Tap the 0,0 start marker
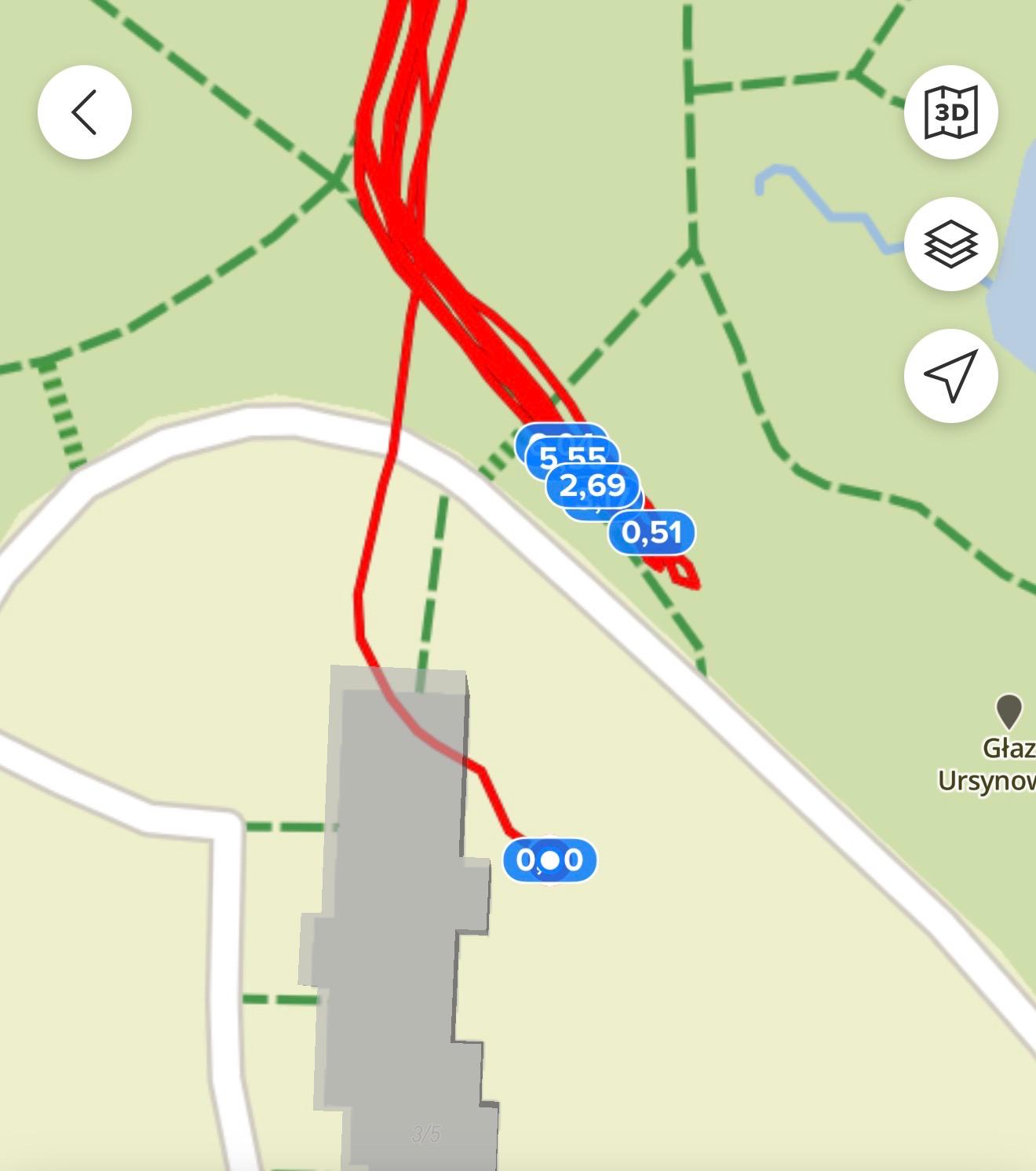Viewport: 1036px width, 1171px height. 549,860
